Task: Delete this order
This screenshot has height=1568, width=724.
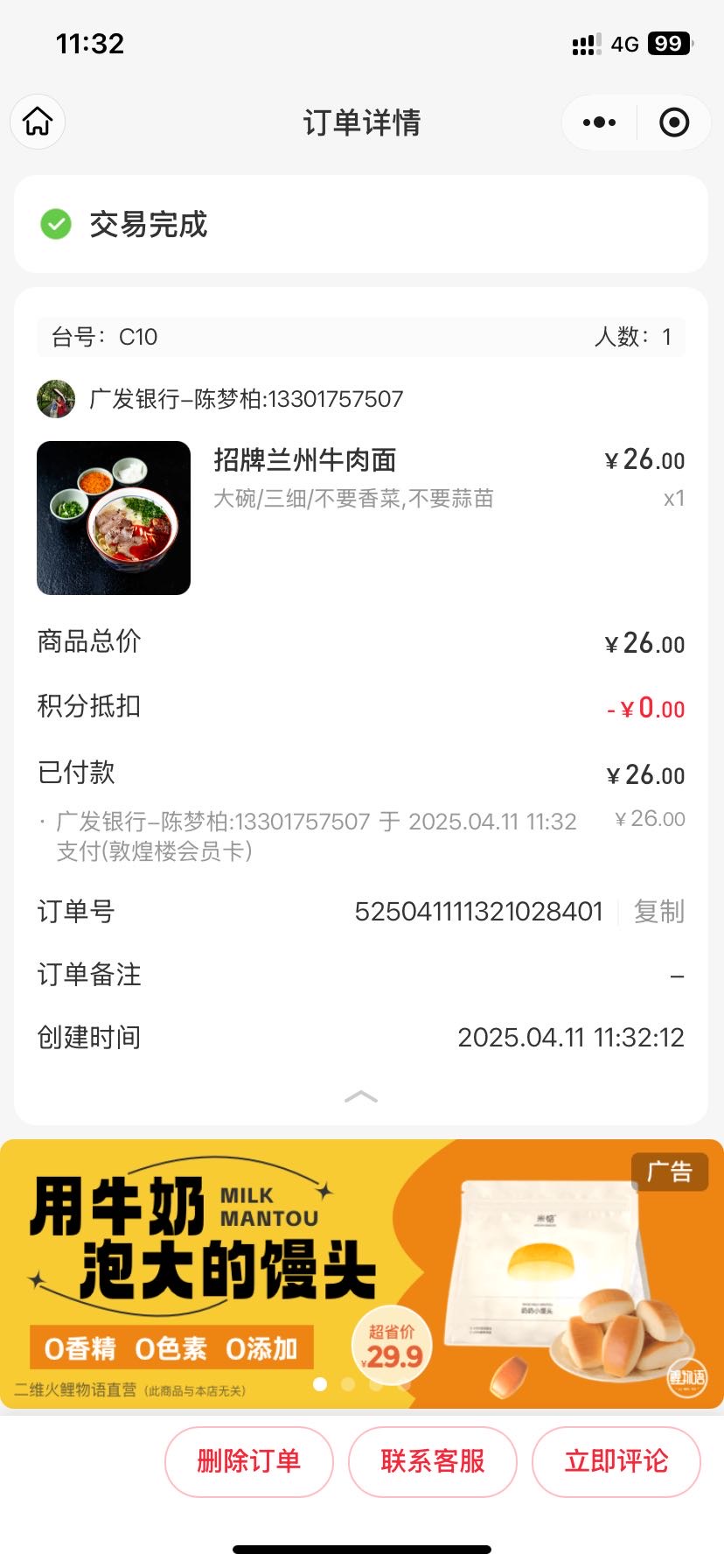Action: pos(249,1461)
